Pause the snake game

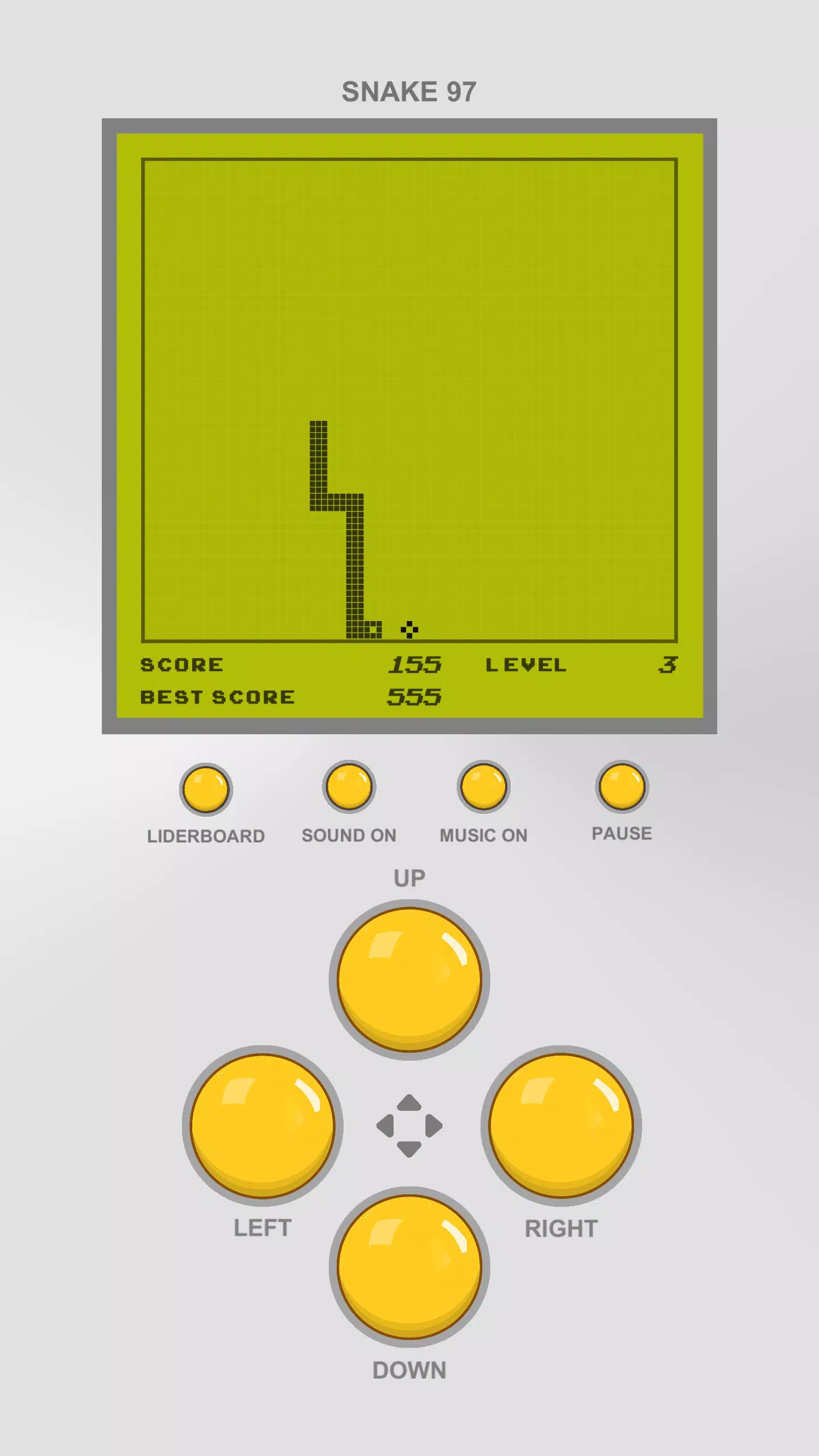pyautogui.click(x=622, y=787)
